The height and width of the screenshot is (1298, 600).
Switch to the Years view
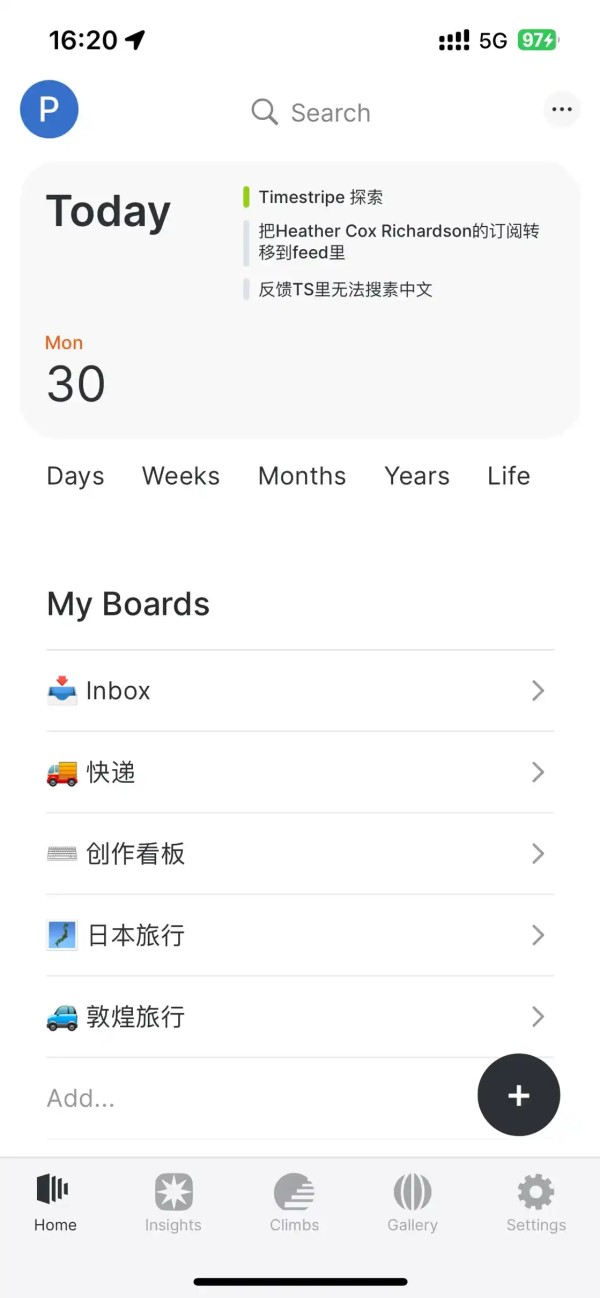pyautogui.click(x=417, y=476)
